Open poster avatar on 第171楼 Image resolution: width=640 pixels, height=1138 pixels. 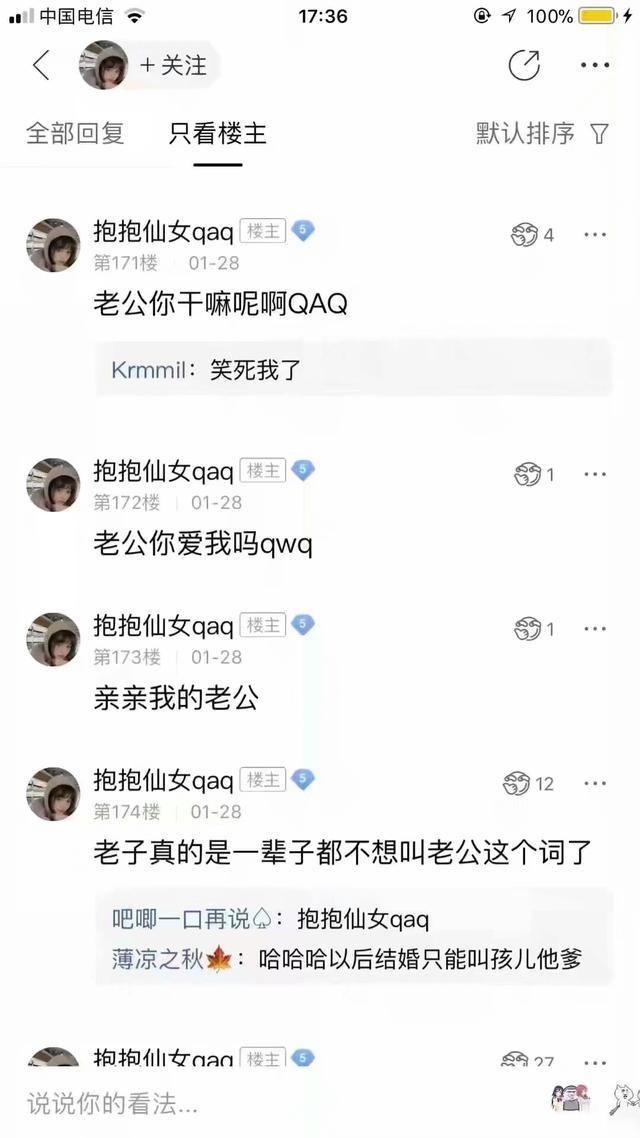[53, 245]
